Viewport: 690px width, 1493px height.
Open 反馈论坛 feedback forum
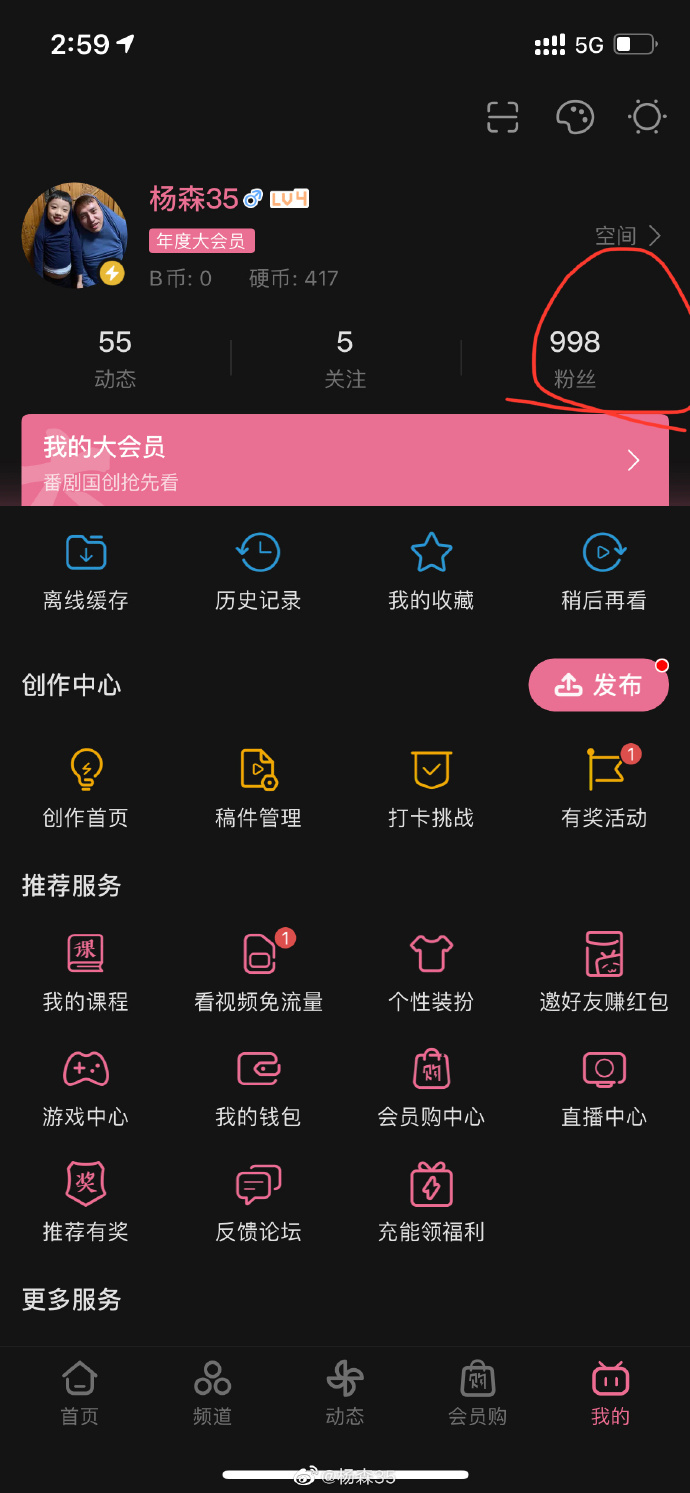258,1203
